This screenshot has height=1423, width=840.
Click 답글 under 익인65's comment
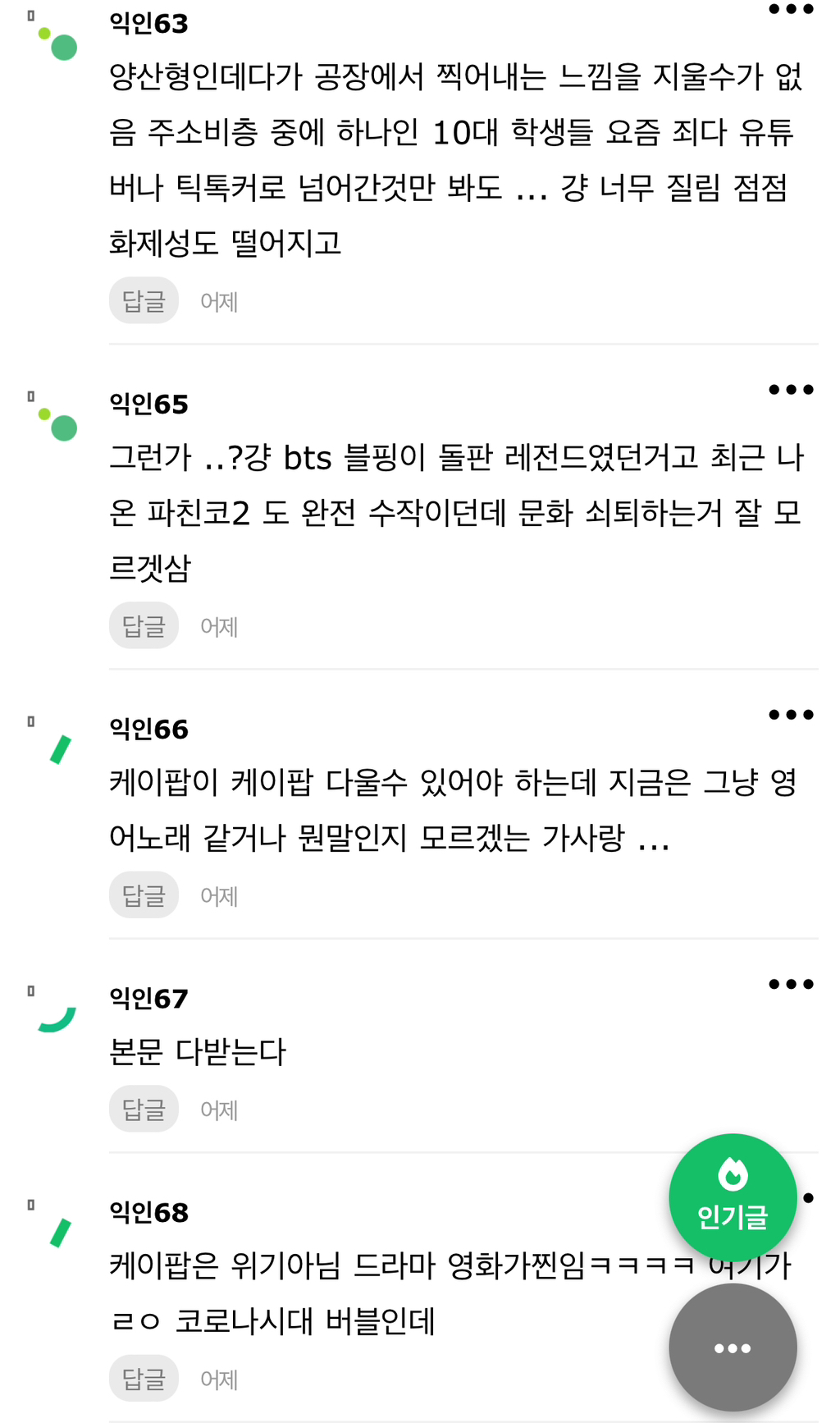pyautogui.click(x=144, y=625)
